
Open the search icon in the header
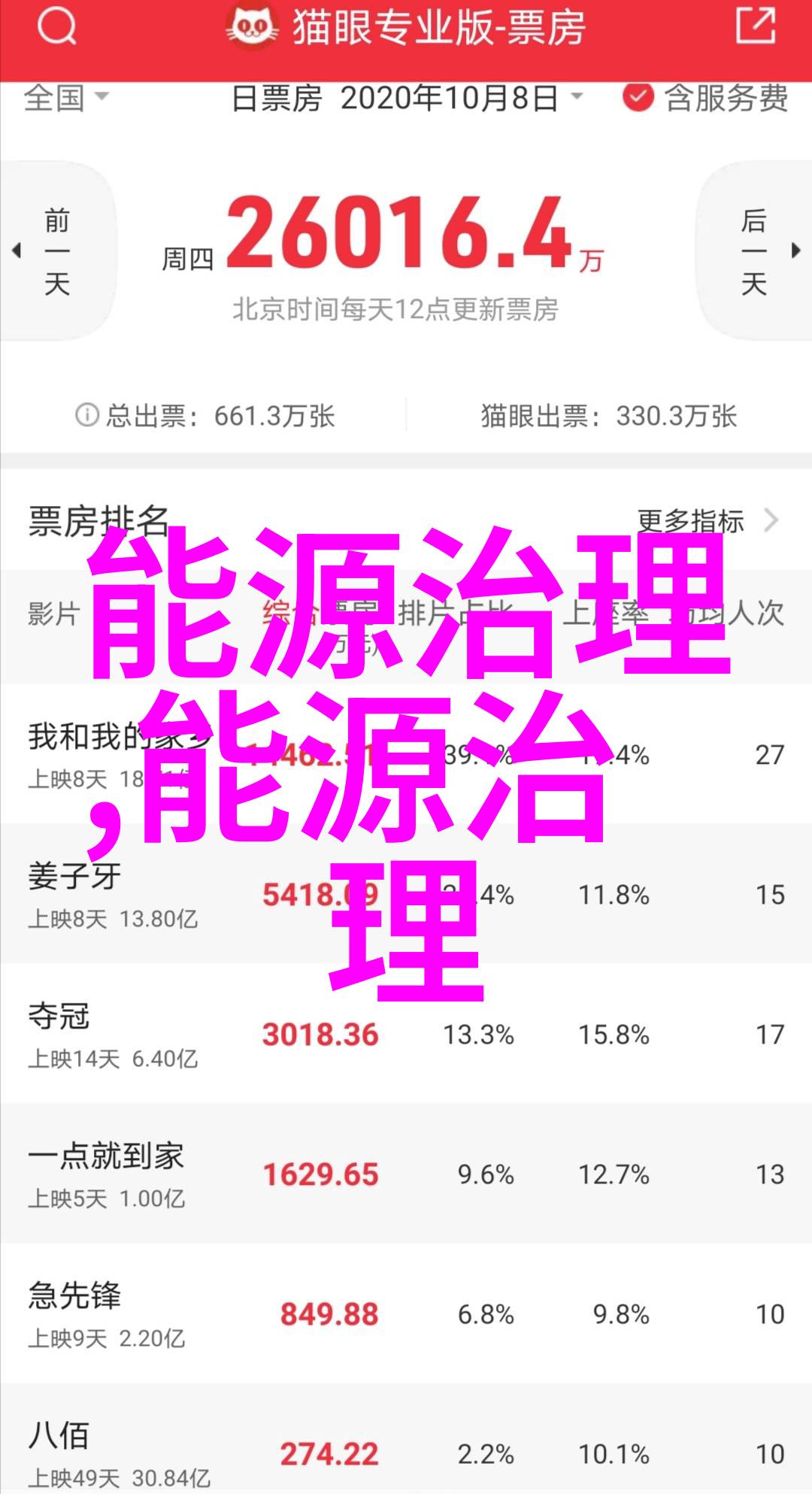tap(57, 28)
